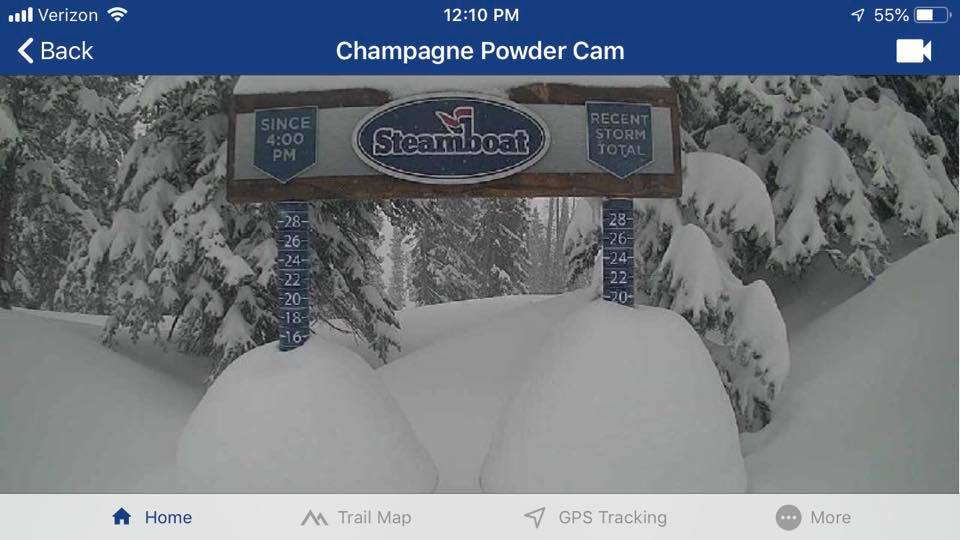Switch to the Home tab
This screenshot has width=960, height=540.
click(x=152, y=517)
